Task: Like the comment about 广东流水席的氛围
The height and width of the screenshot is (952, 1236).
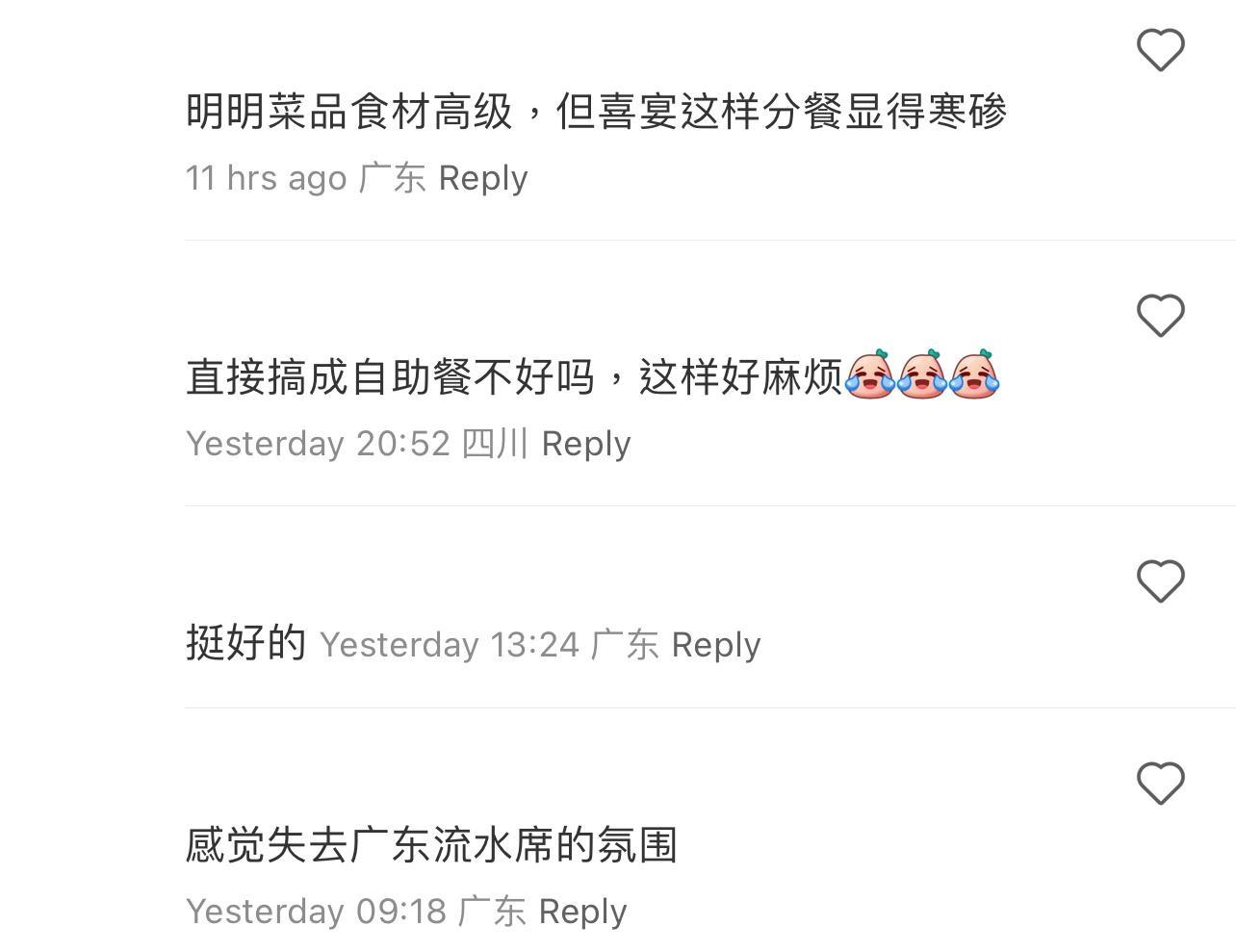Action: (x=1160, y=783)
